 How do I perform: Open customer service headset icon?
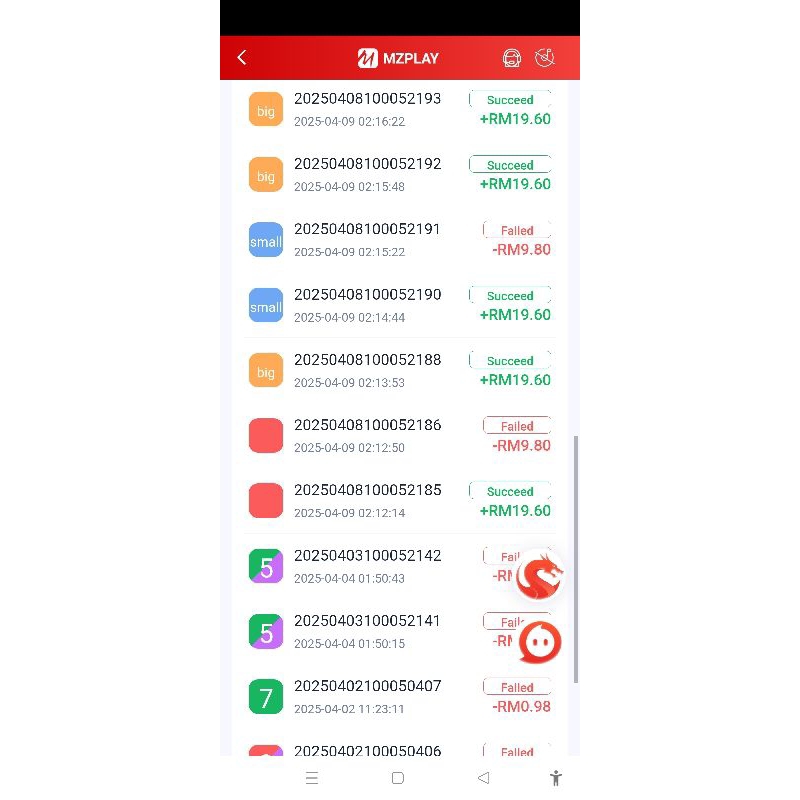[512, 58]
